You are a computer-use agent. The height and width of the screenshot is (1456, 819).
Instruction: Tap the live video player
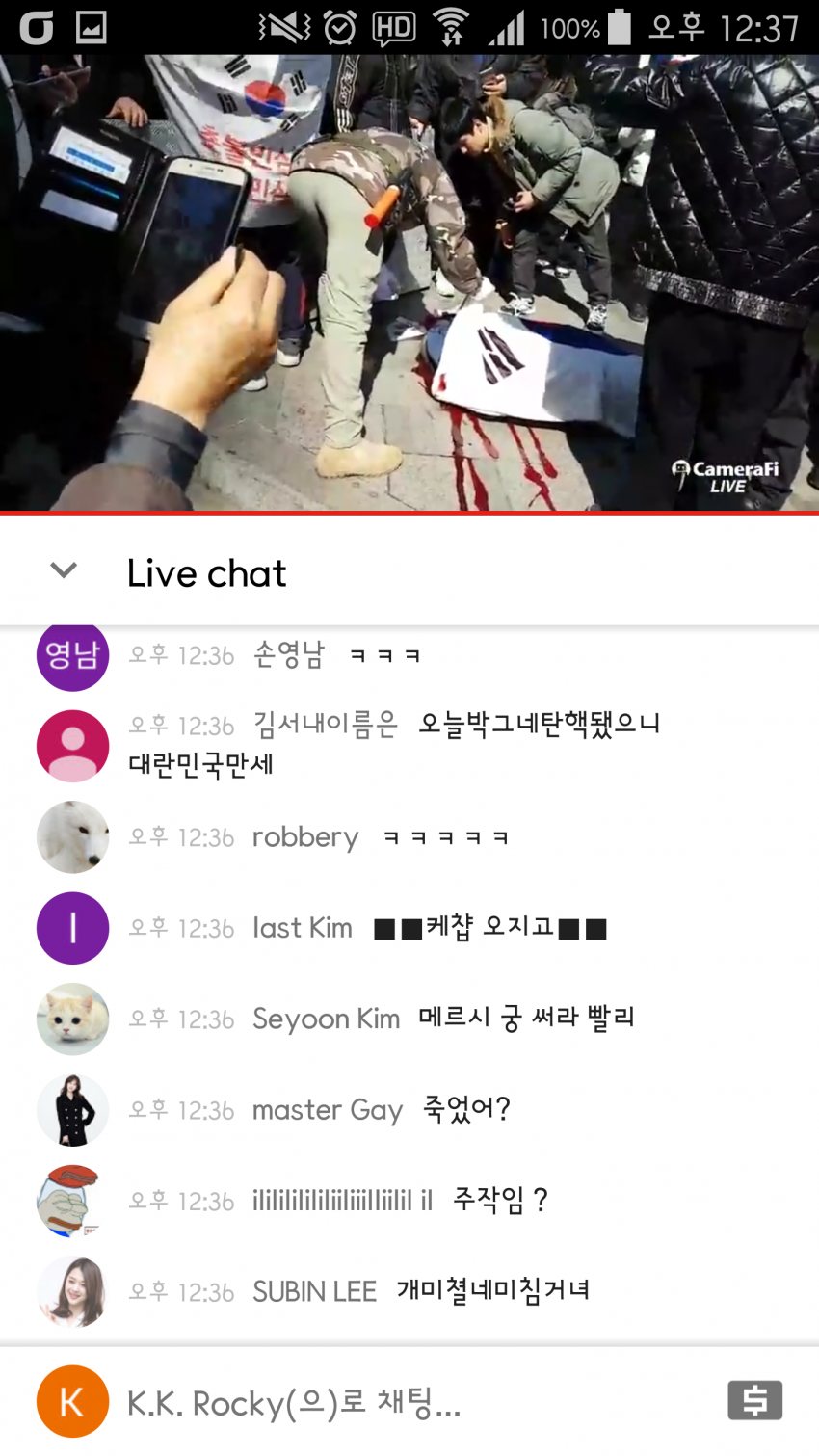(x=409, y=281)
